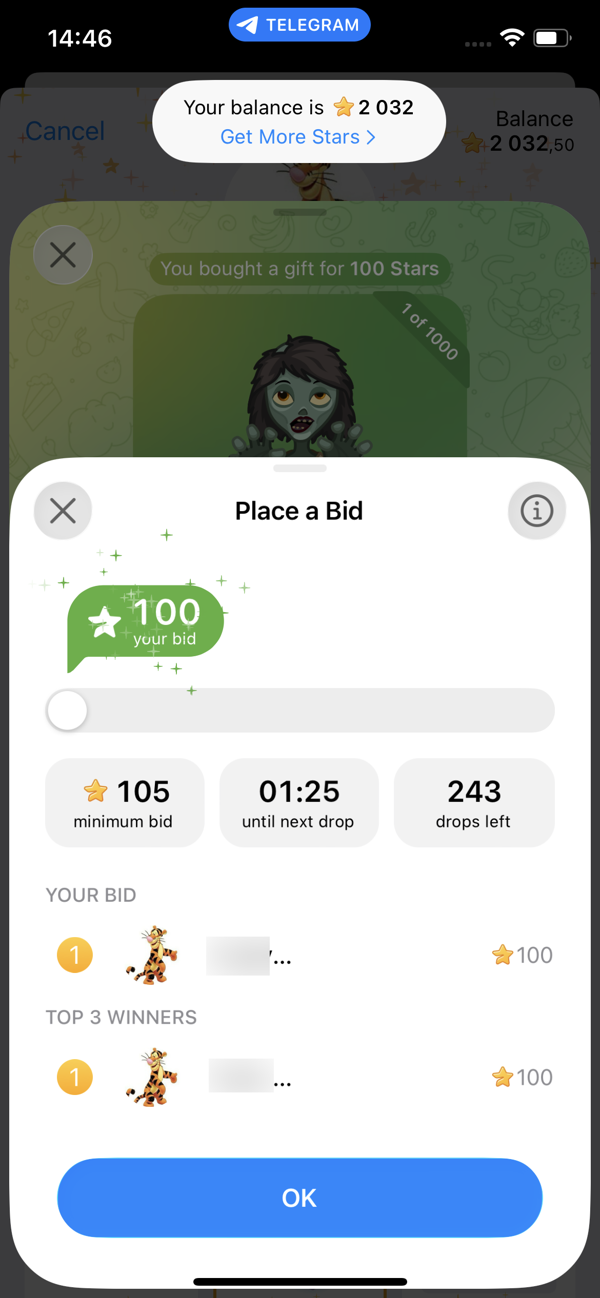The height and width of the screenshot is (1298, 600).
Task: Open the first row under Top 3 Winners
Action: click(x=300, y=1077)
